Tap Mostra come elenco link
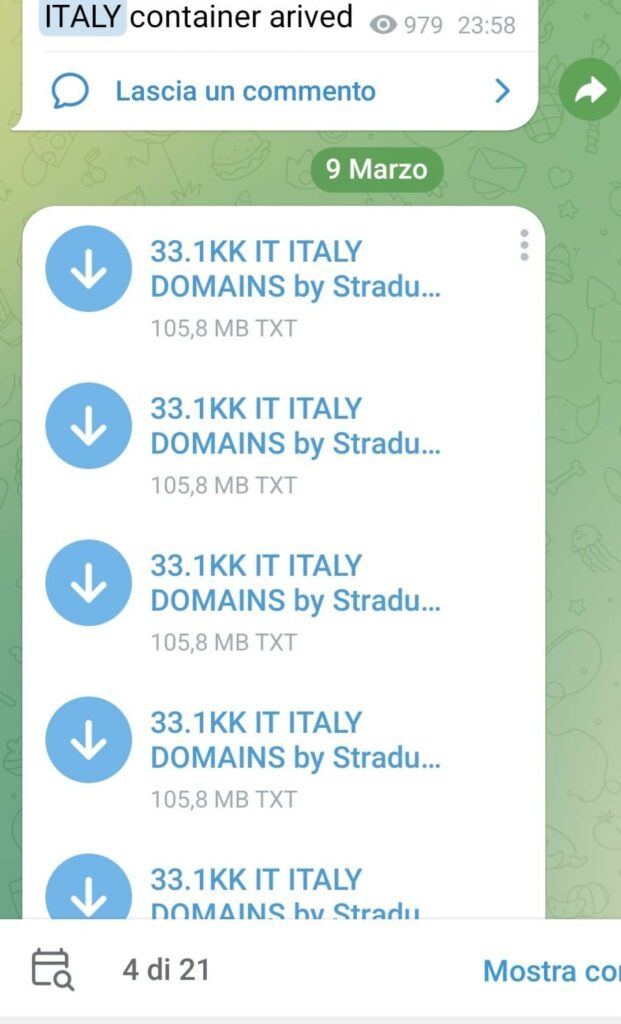 (x=550, y=970)
